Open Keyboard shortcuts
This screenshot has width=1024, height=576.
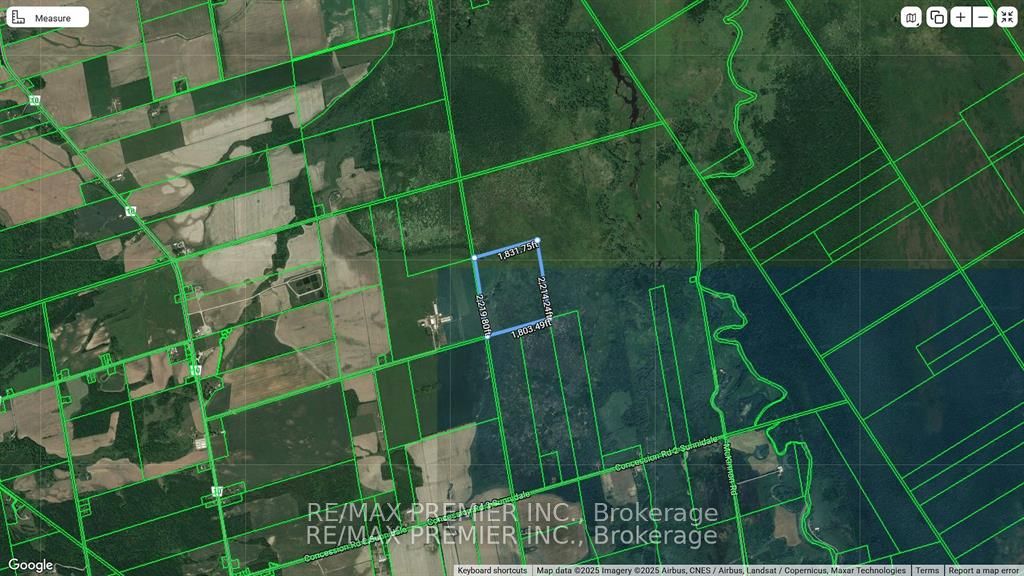[x=494, y=570]
